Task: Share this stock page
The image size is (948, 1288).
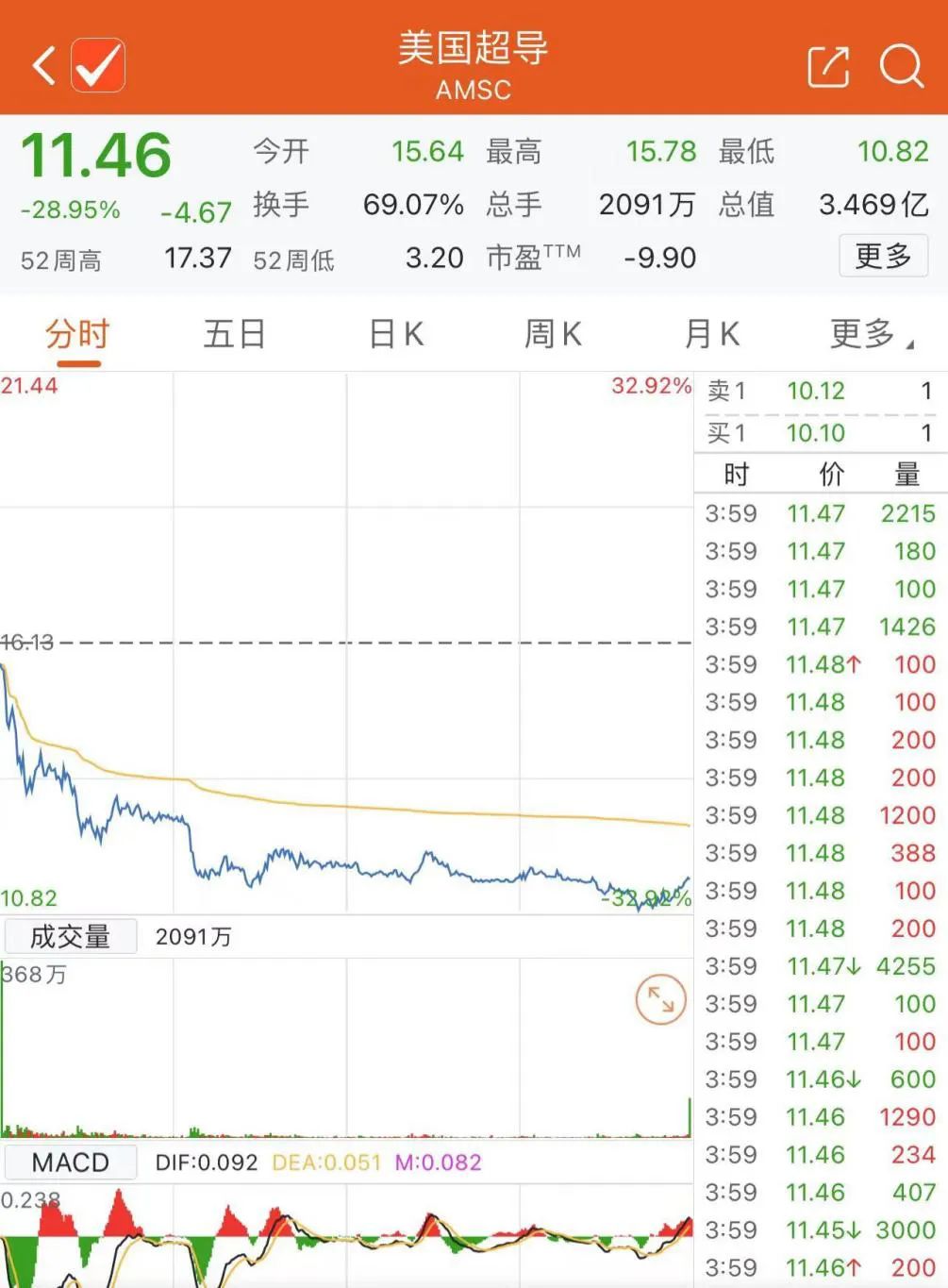Action: tap(828, 66)
